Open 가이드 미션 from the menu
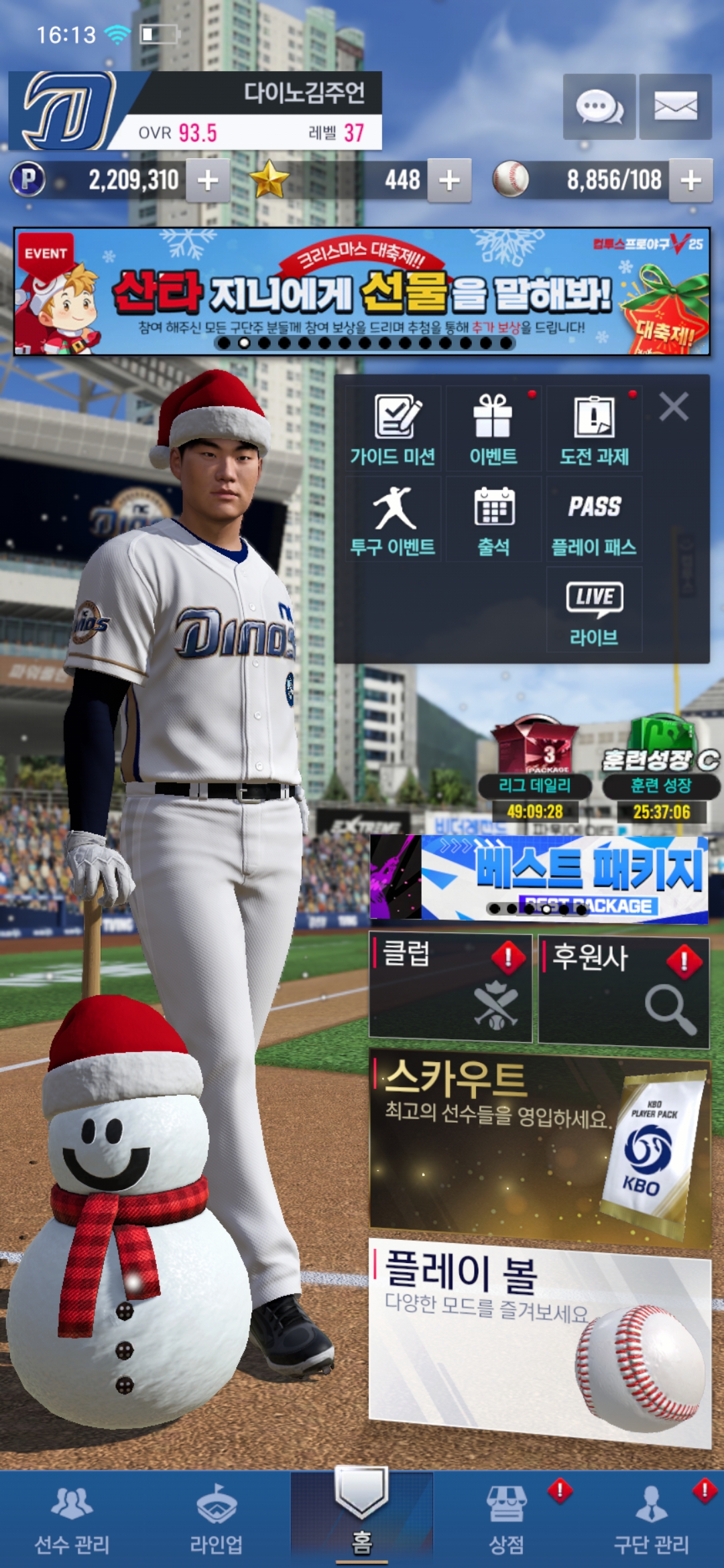The image size is (724, 1568). tap(394, 430)
